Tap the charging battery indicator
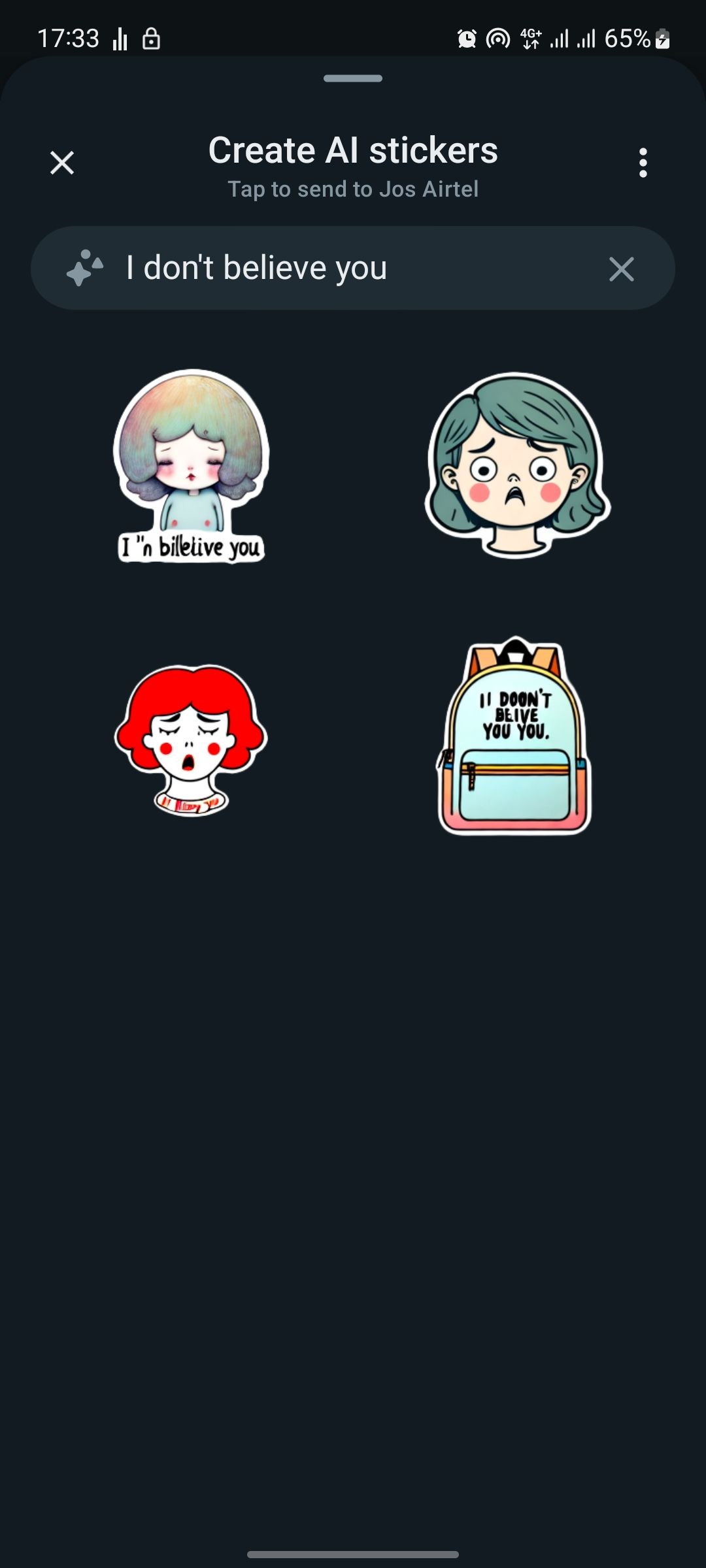Viewport: 706px width, 1568px height. (663, 39)
